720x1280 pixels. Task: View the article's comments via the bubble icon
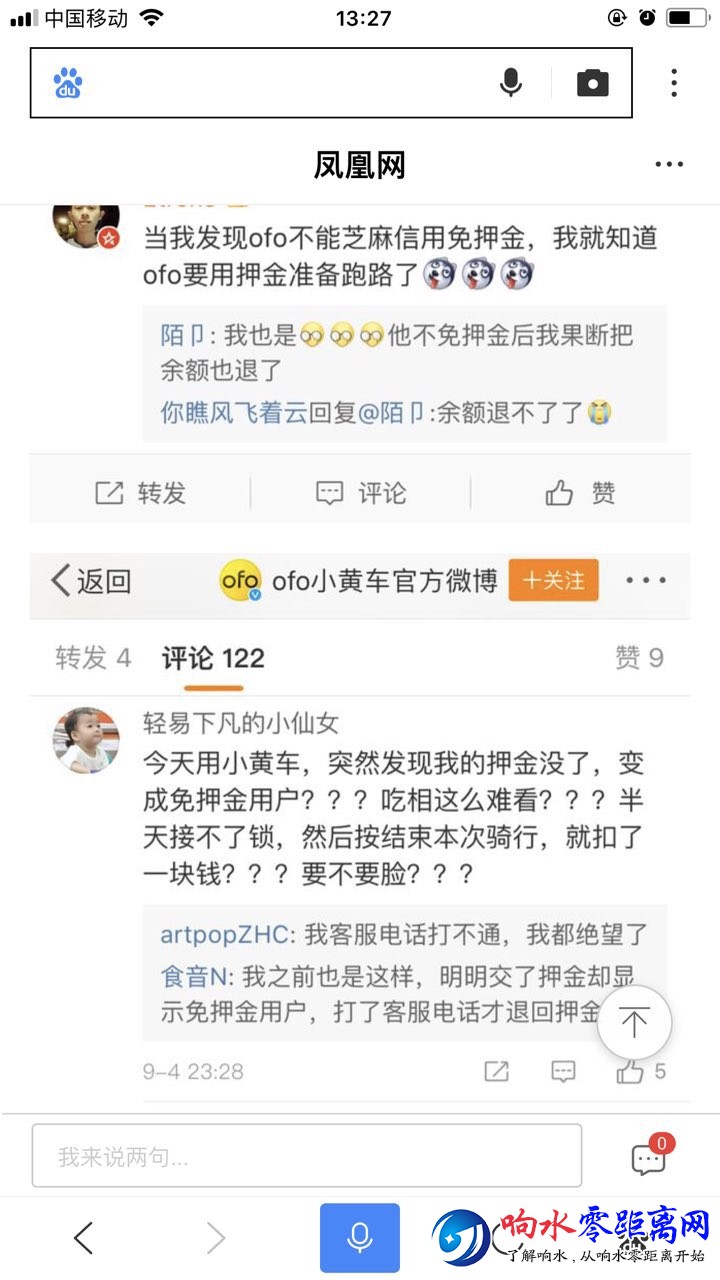point(650,1157)
